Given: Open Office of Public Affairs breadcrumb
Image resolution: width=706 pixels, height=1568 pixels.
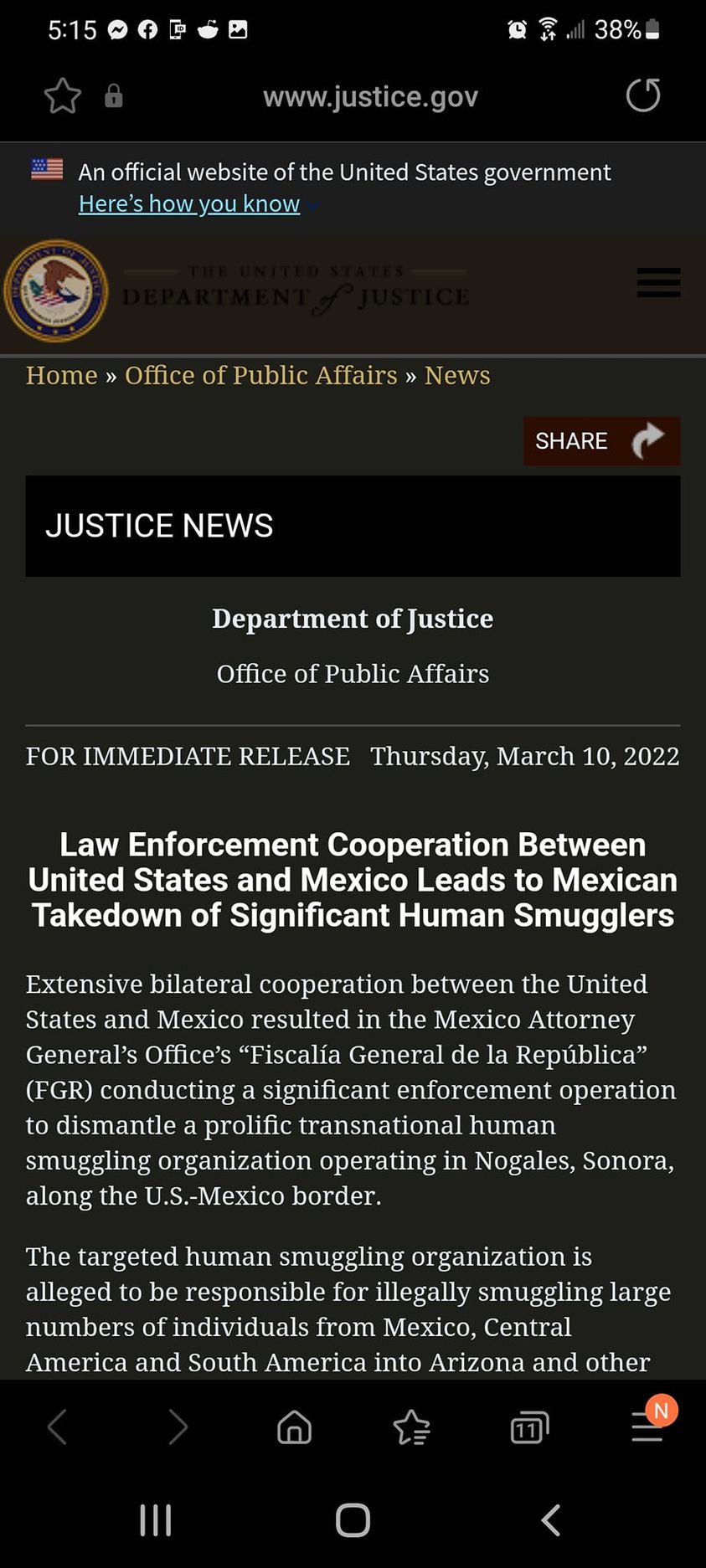Looking at the screenshot, I should click(260, 375).
